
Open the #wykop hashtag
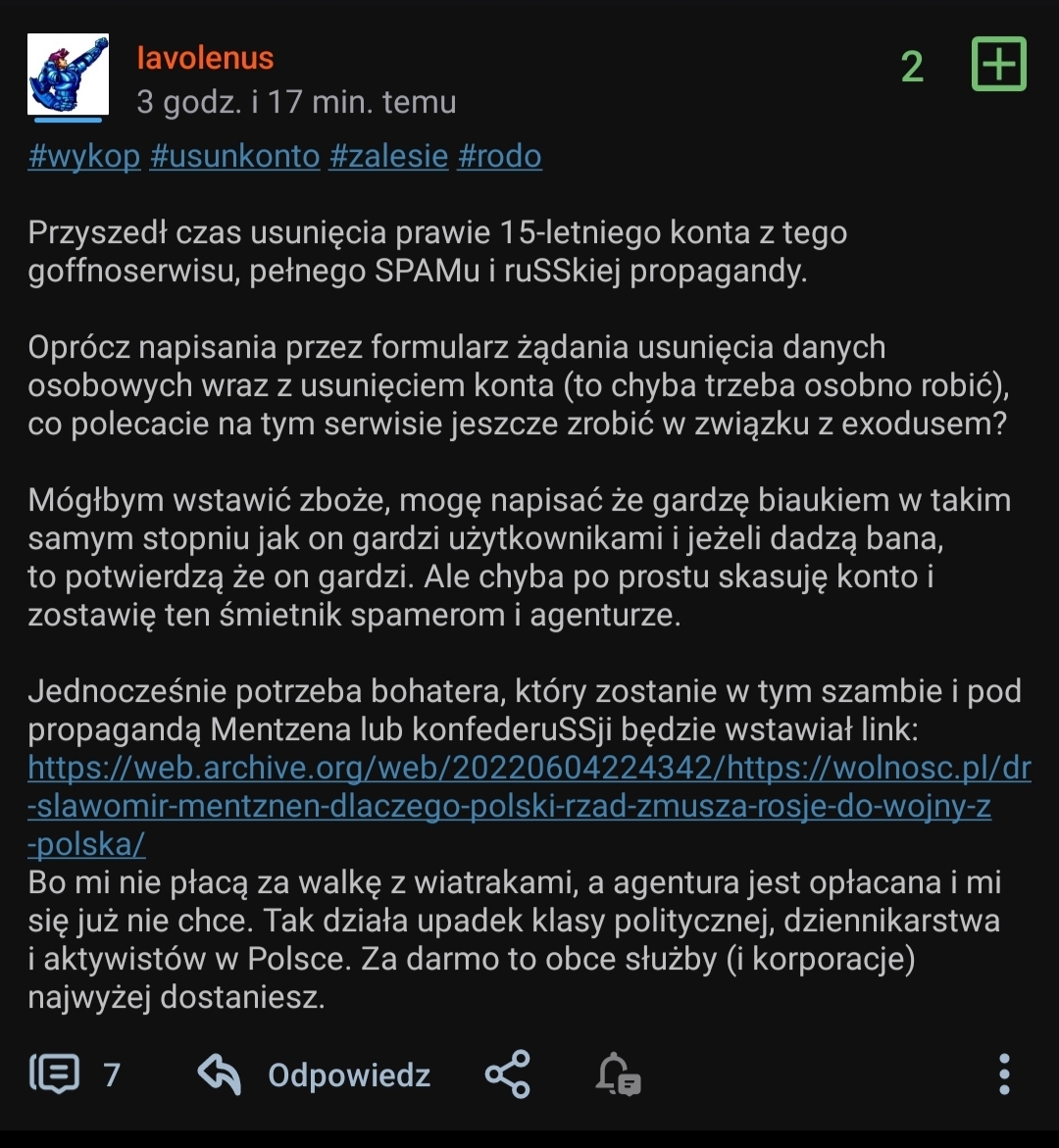point(84,157)
